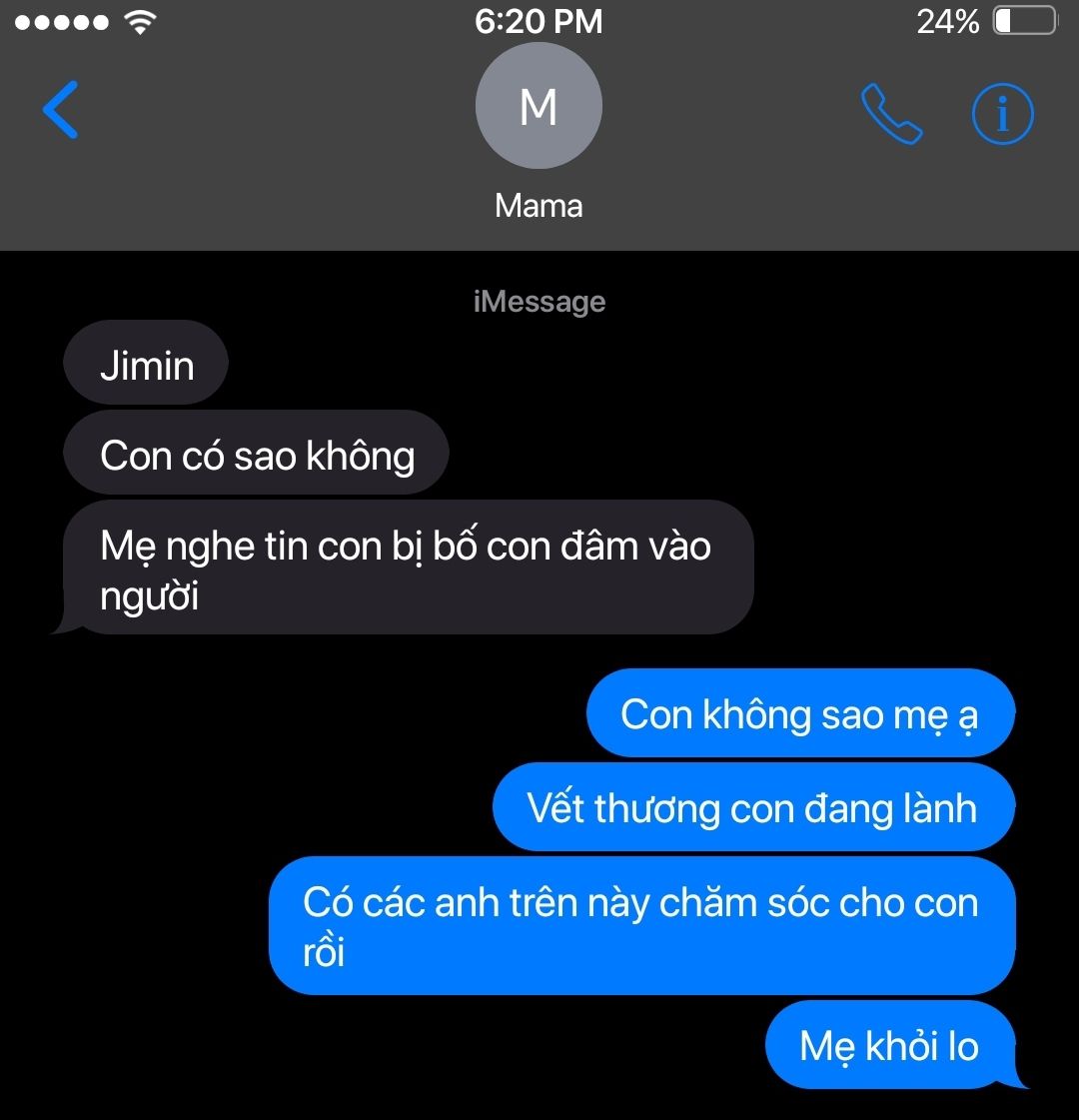Viewport: 1079px width, 1120px height.
Task: Call Mama with the phone icon
Action: click(891, 115)
